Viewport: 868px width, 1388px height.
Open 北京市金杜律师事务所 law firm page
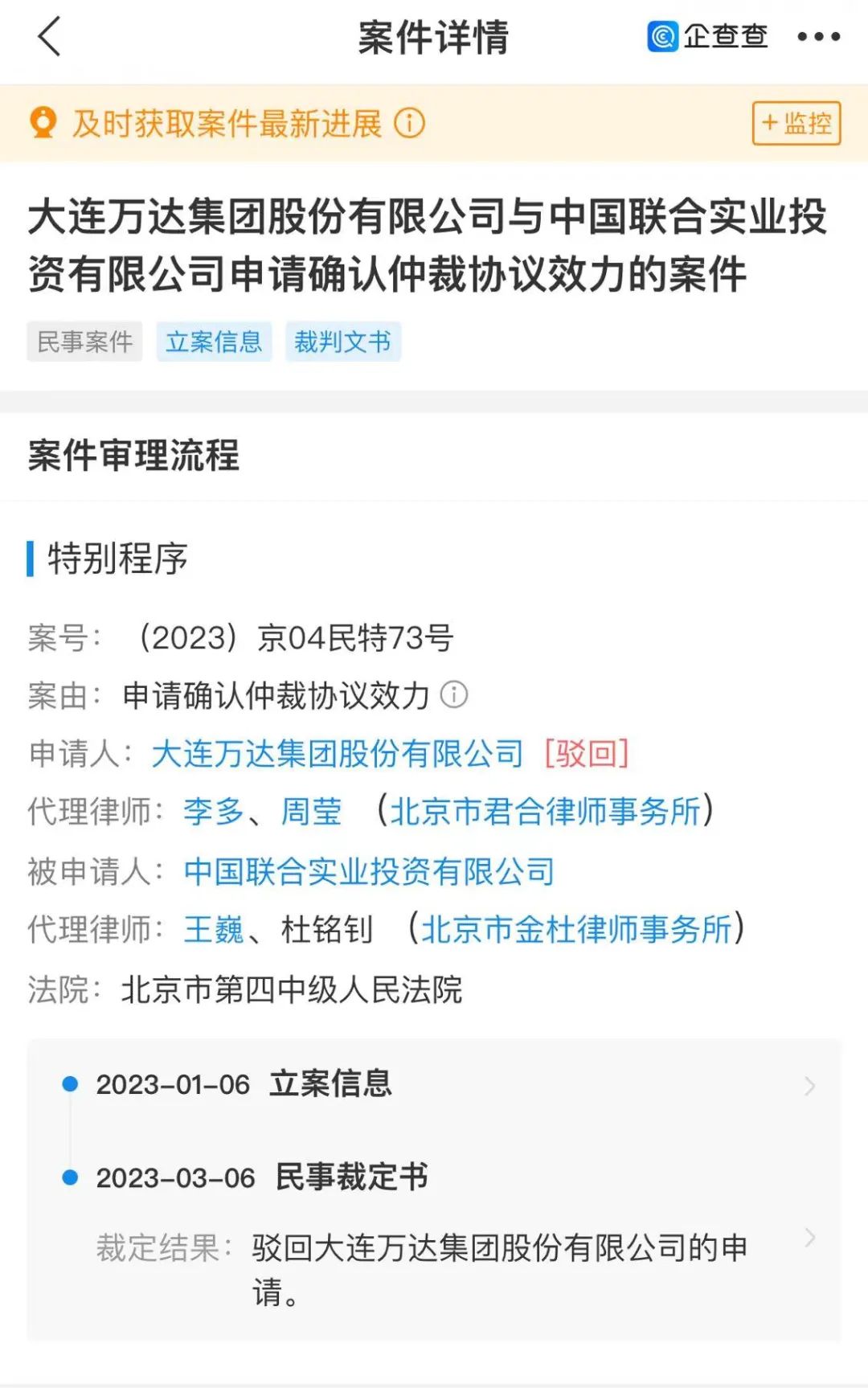(x=576, y=930)
